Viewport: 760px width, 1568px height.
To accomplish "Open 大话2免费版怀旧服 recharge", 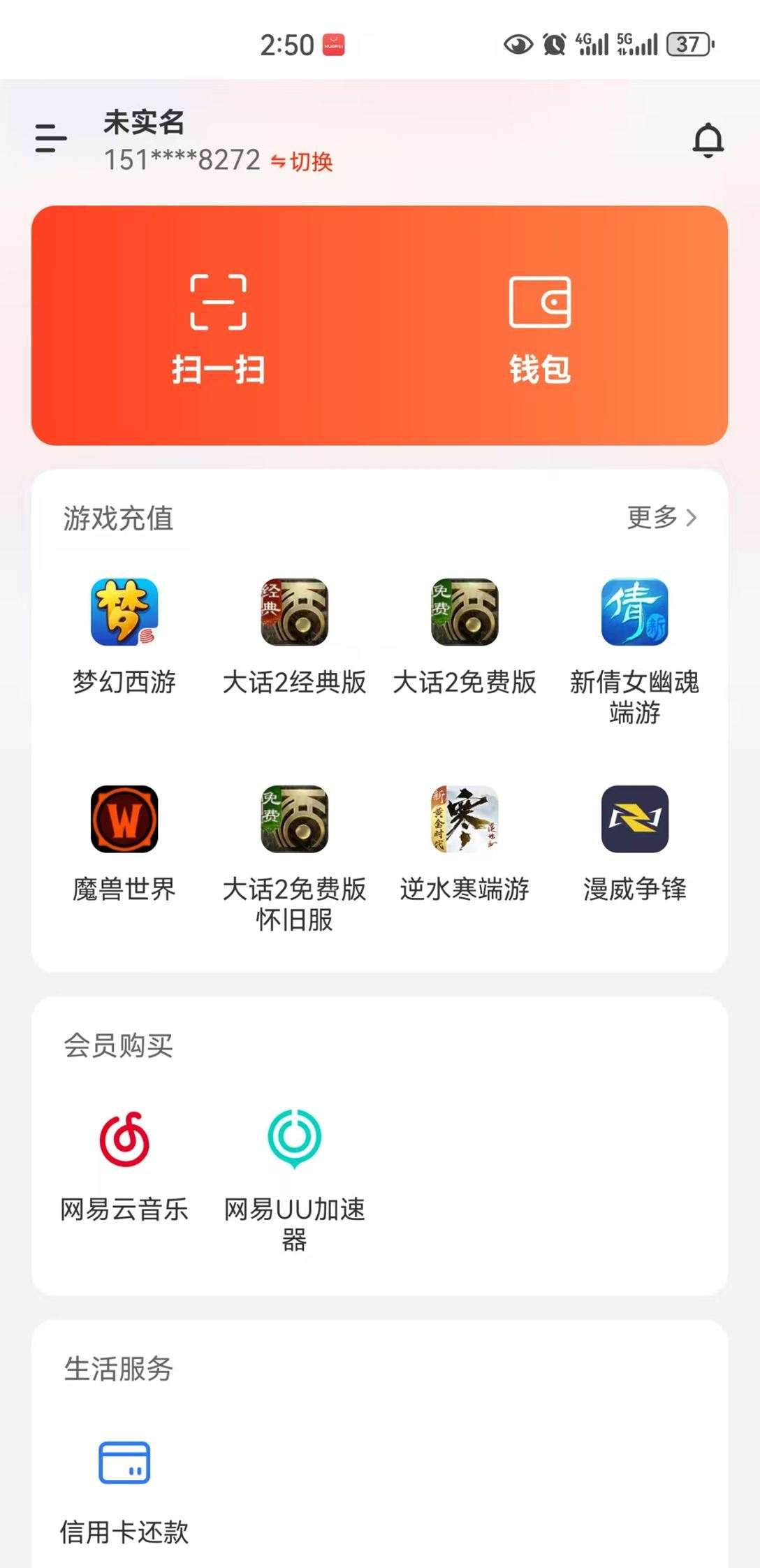I will click(293, 828).
